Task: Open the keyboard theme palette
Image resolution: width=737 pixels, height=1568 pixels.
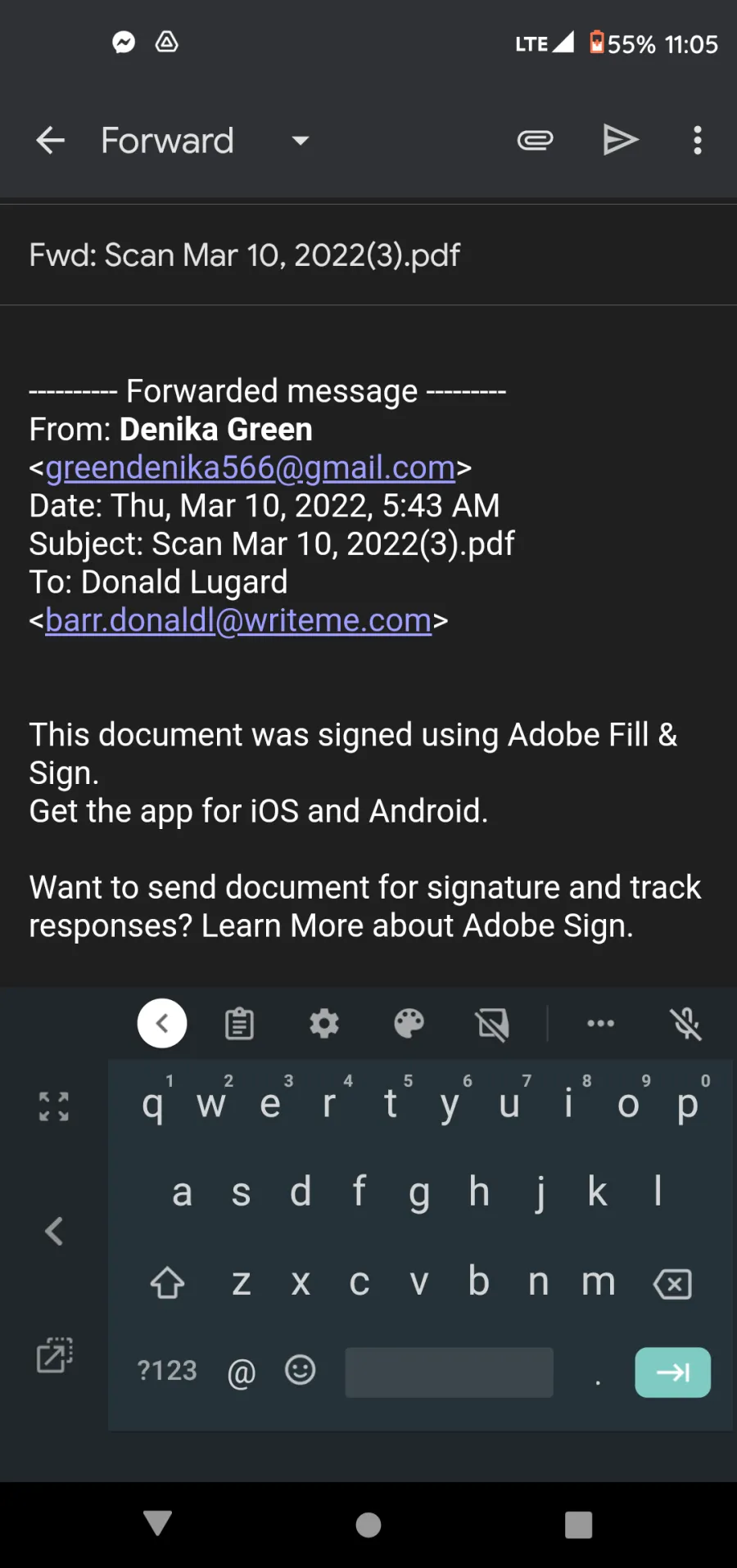Action: coord(409,1023)
